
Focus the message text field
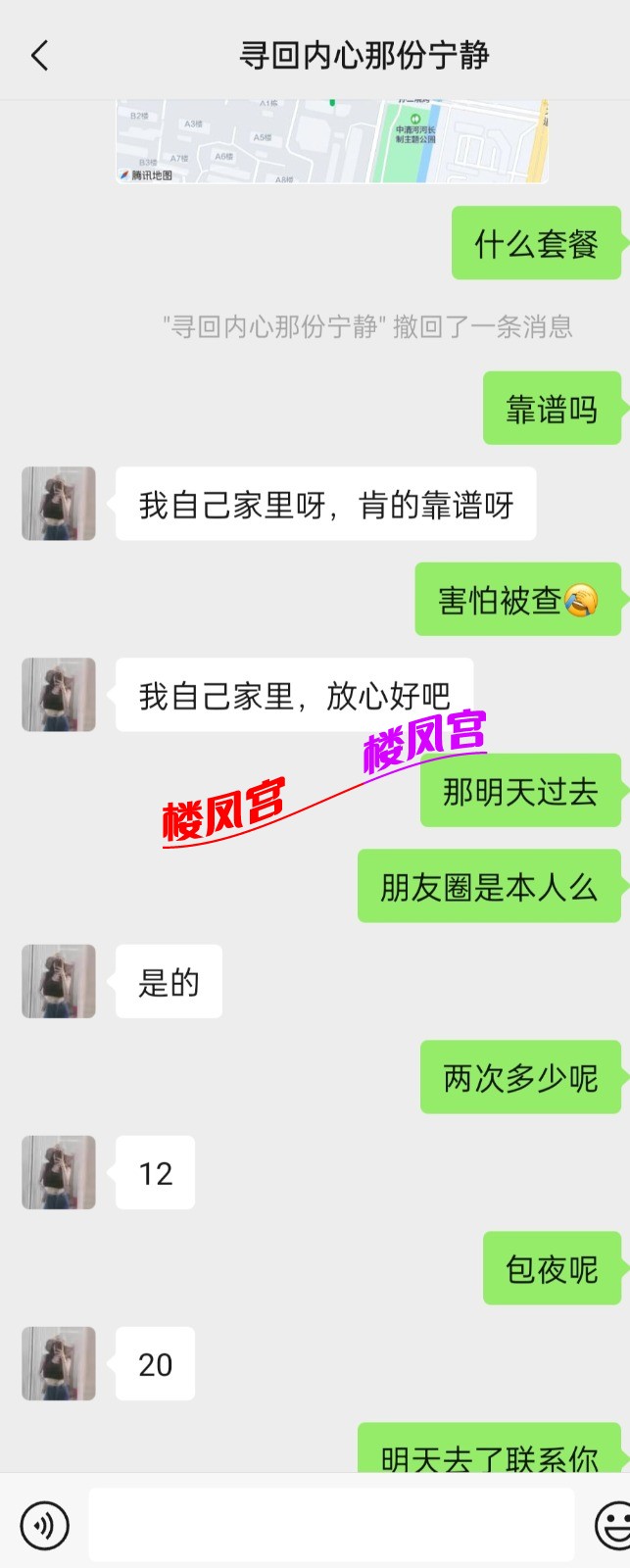331,1524
